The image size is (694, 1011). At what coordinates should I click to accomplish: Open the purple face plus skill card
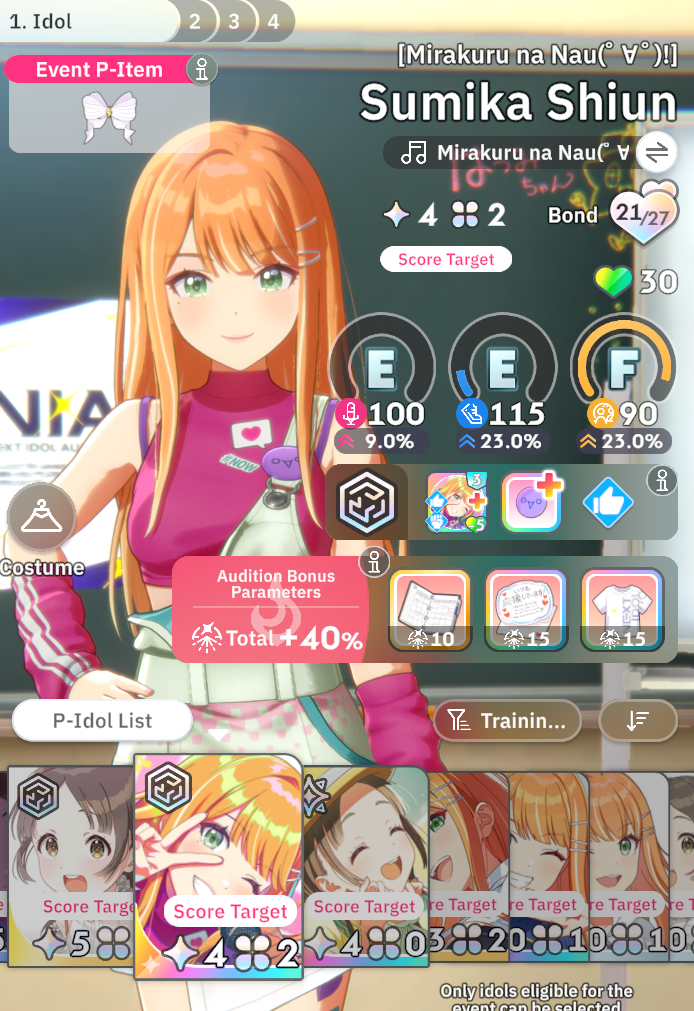(531, 502)
